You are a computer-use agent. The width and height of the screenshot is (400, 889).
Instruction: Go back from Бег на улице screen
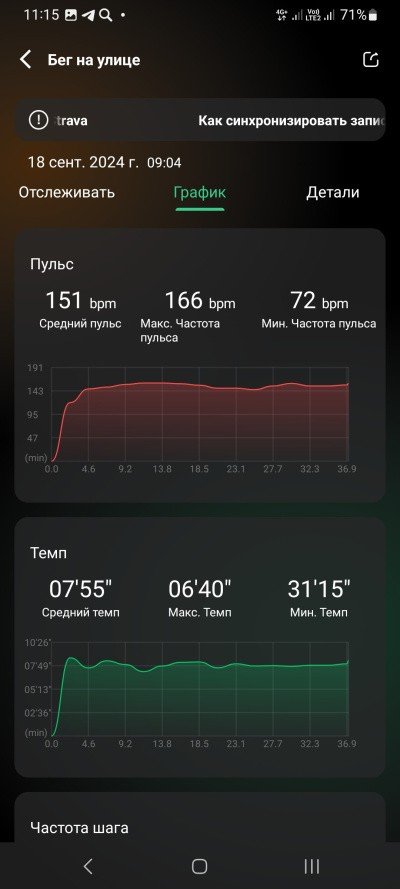[x=25, y=60]
